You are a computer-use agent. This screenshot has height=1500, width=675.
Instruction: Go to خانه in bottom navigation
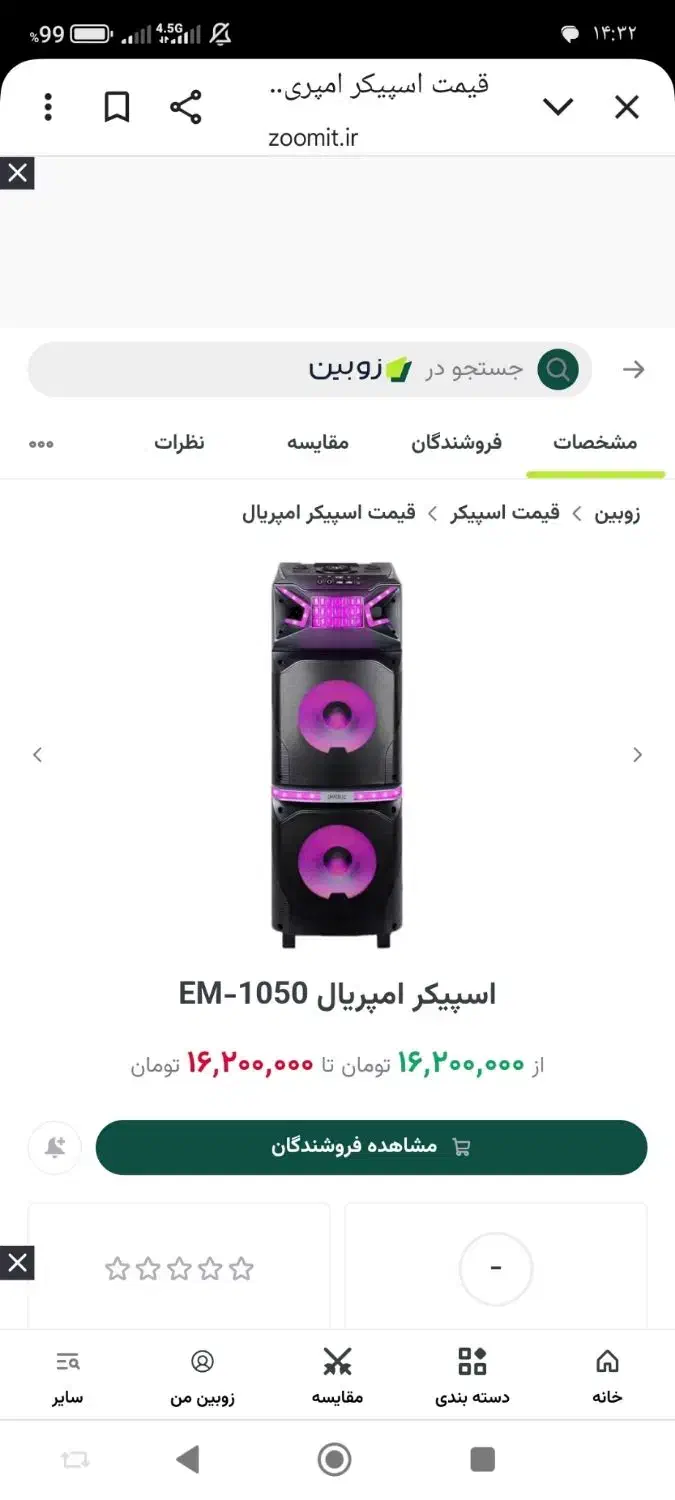(607, 1376)
